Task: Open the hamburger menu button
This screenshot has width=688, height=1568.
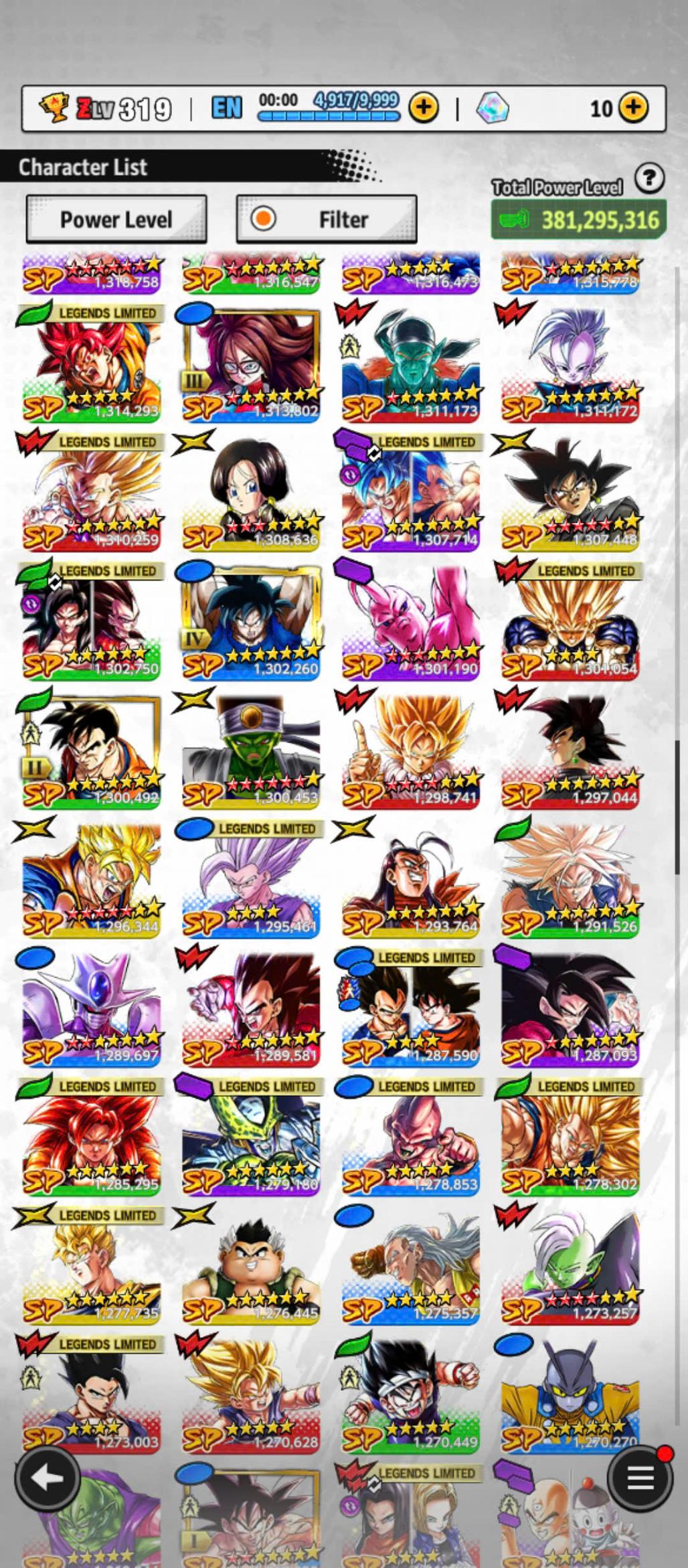Action: pos(640,1478)
